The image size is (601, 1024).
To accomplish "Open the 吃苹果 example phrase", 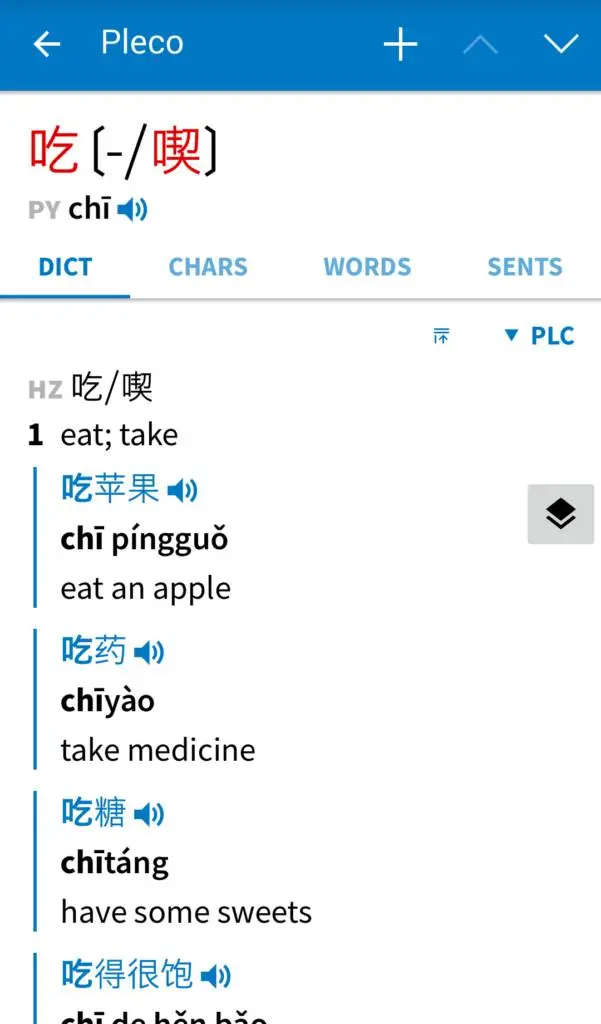I will pos(110,489).
